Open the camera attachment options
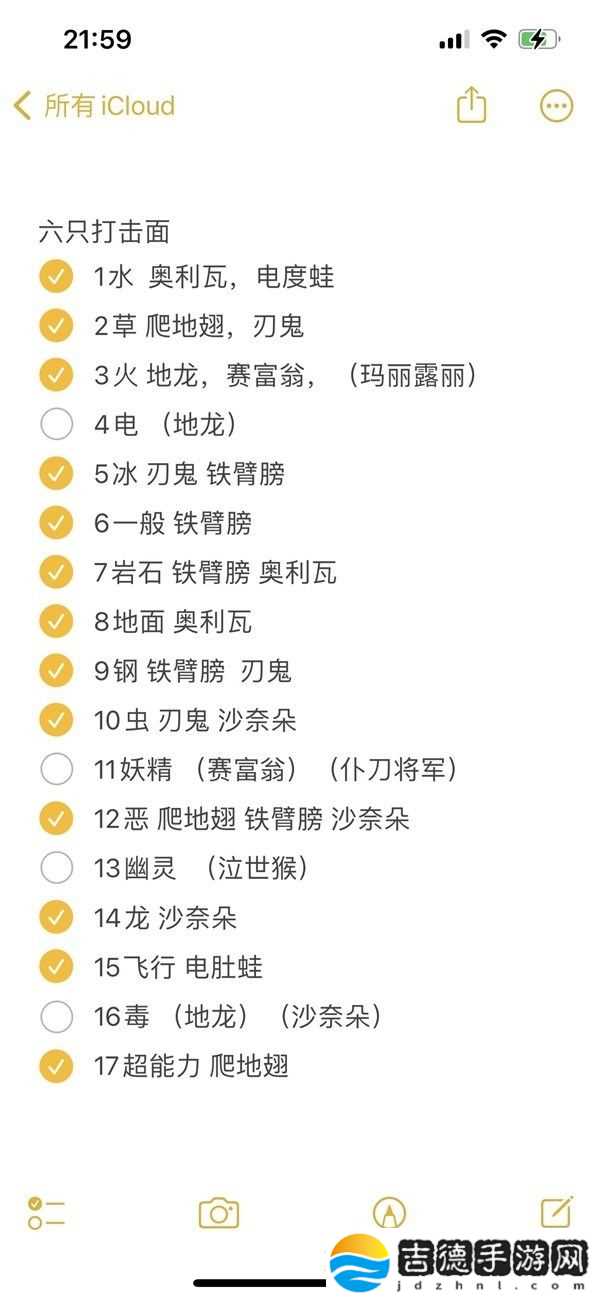This screenshot has width=600, height=1298. click(218, 1213)
